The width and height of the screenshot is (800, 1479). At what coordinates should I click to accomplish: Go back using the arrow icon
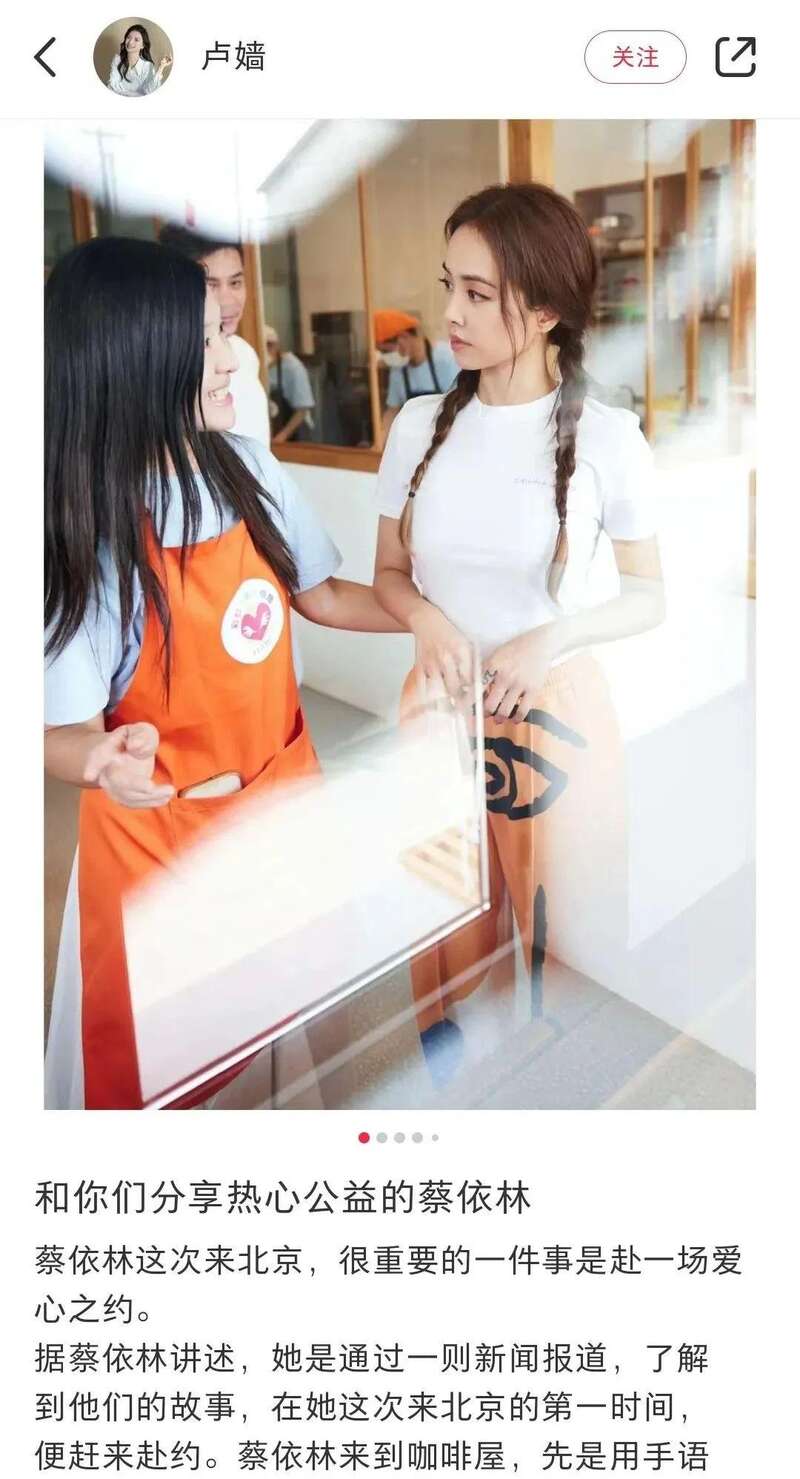tap(46, 57)
